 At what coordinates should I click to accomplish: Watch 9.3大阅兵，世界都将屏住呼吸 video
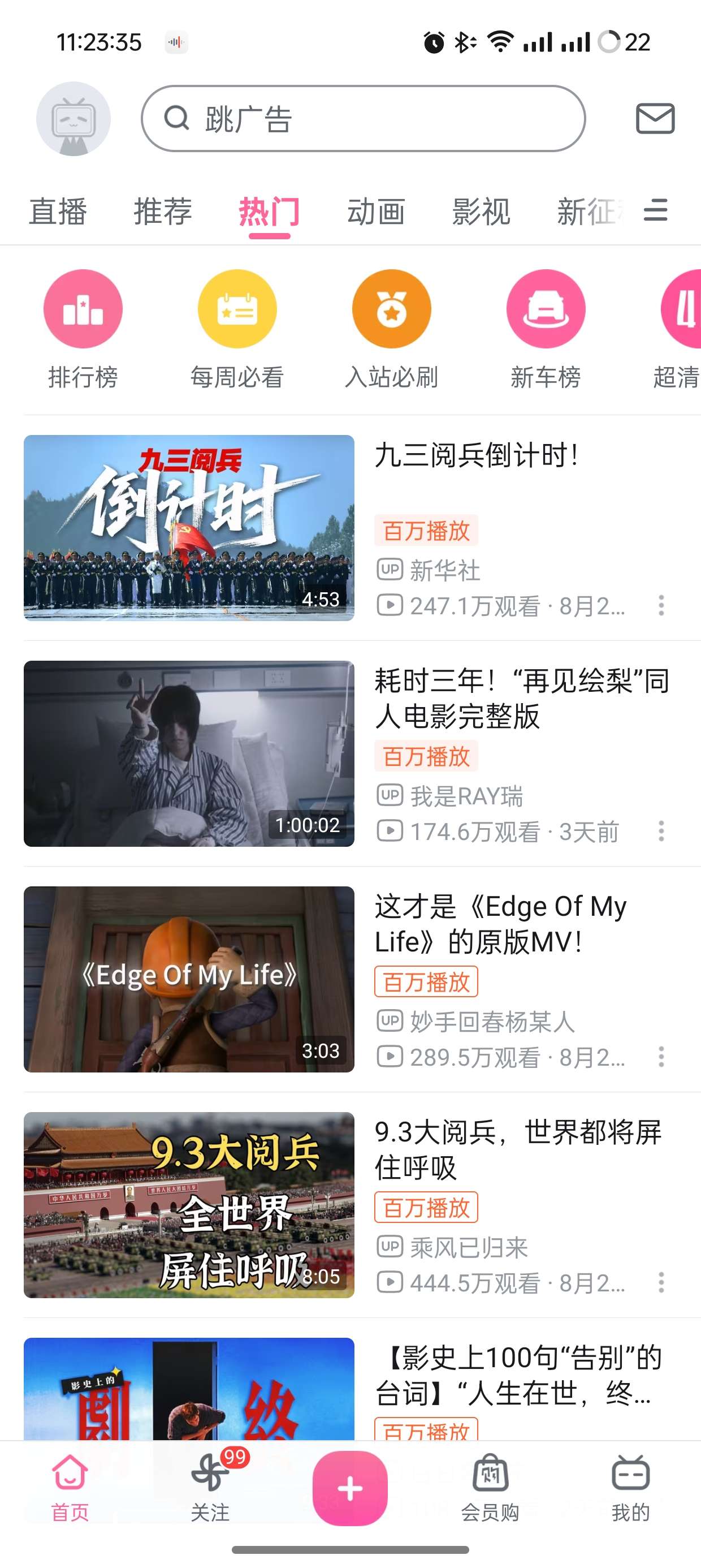tap(189, 1205)
